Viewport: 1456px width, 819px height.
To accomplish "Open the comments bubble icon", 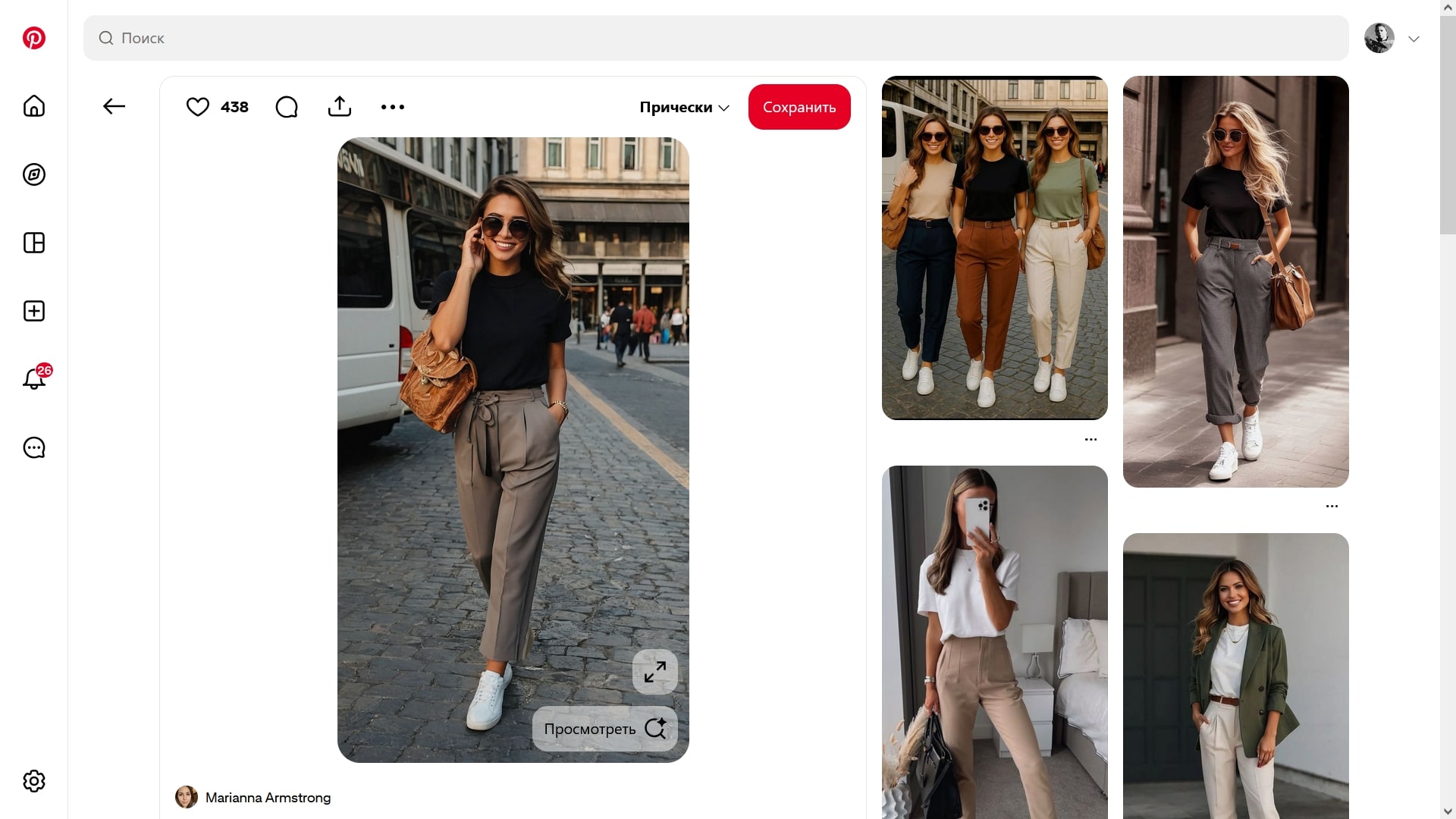I will (287, 107).
